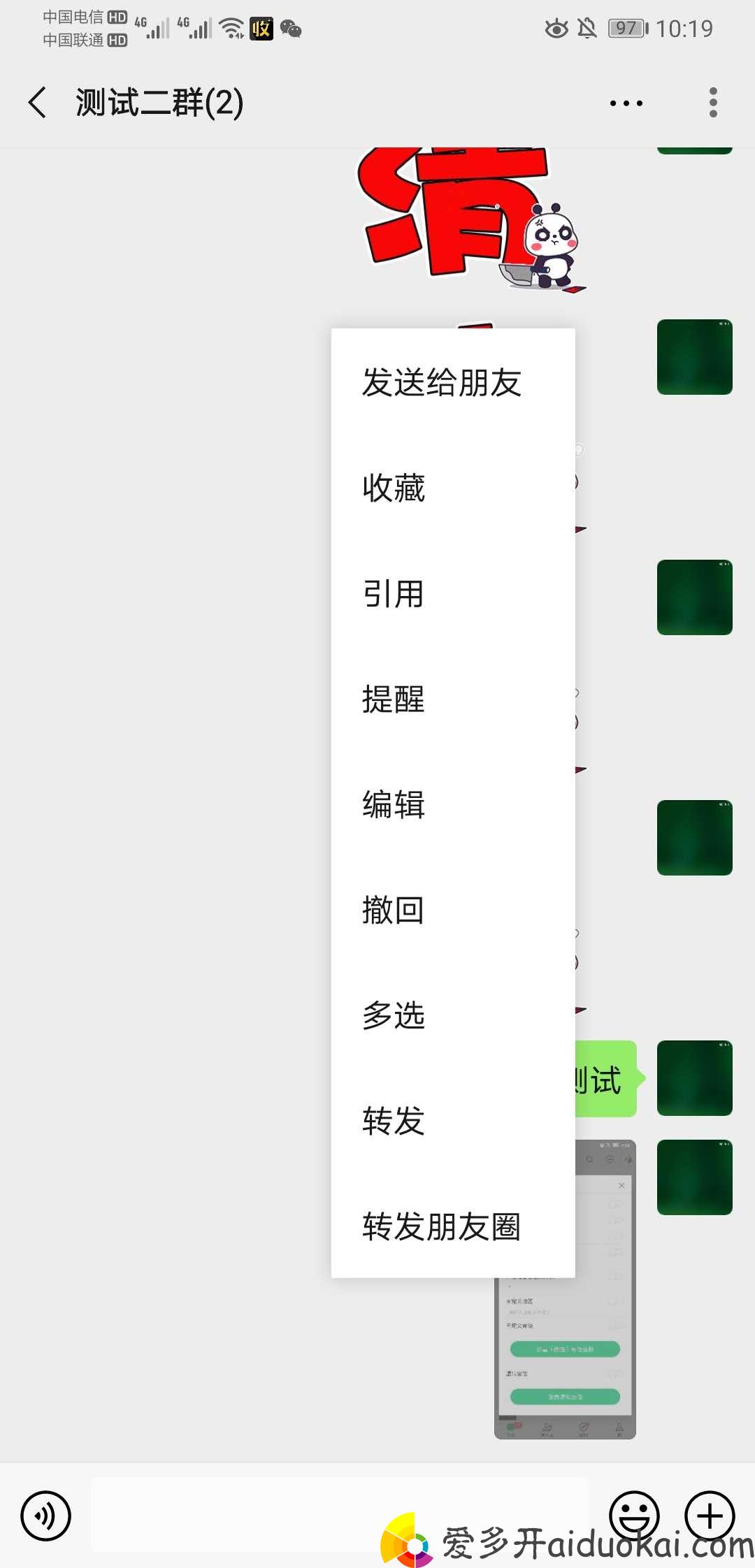Screen dimensions: 755x1568
Task: Tap 引用 to quote the message
Action: tap(394, 594)
